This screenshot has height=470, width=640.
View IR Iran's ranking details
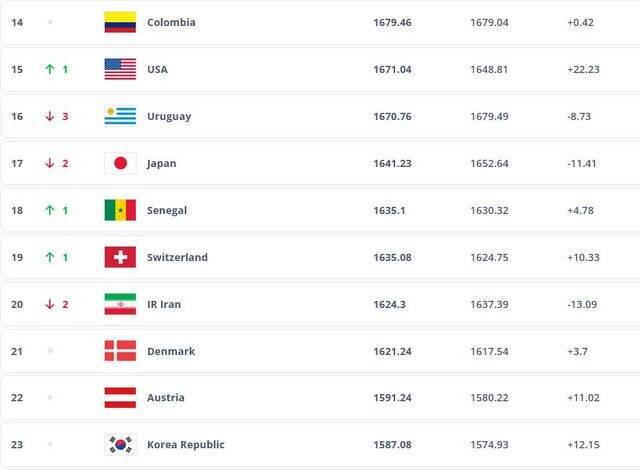[x=164, y=304]
